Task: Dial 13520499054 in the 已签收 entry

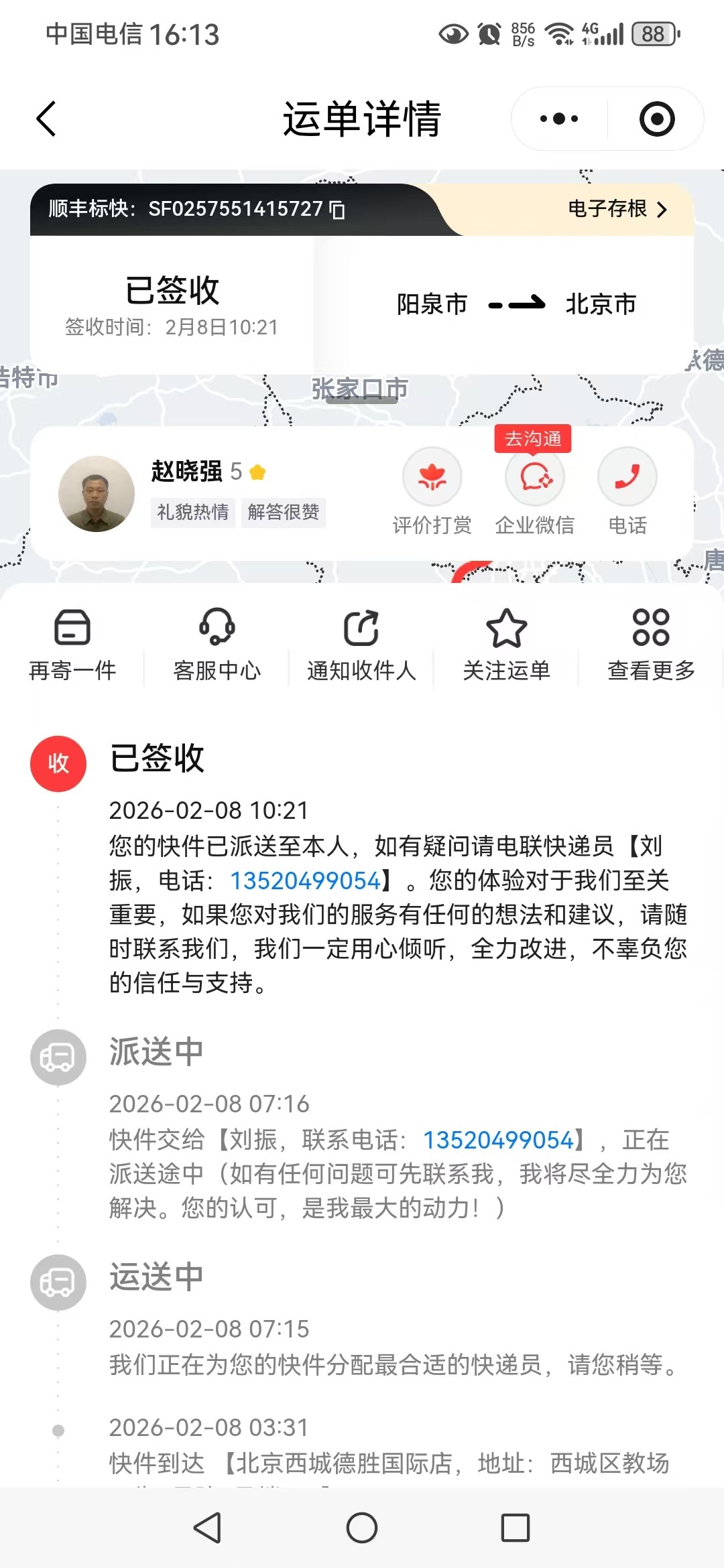Action: coord(306,880)
